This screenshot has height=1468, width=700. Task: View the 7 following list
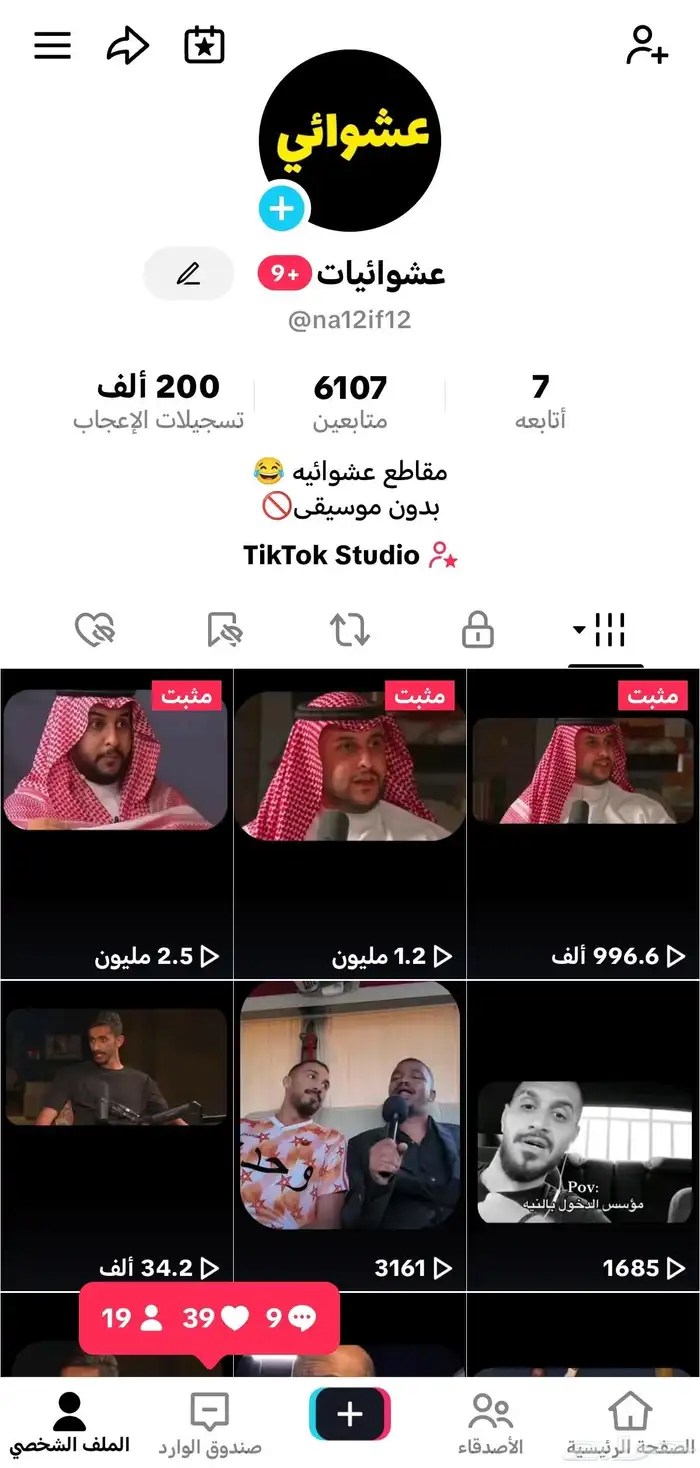pyautogui.click(x=540, y=402)
